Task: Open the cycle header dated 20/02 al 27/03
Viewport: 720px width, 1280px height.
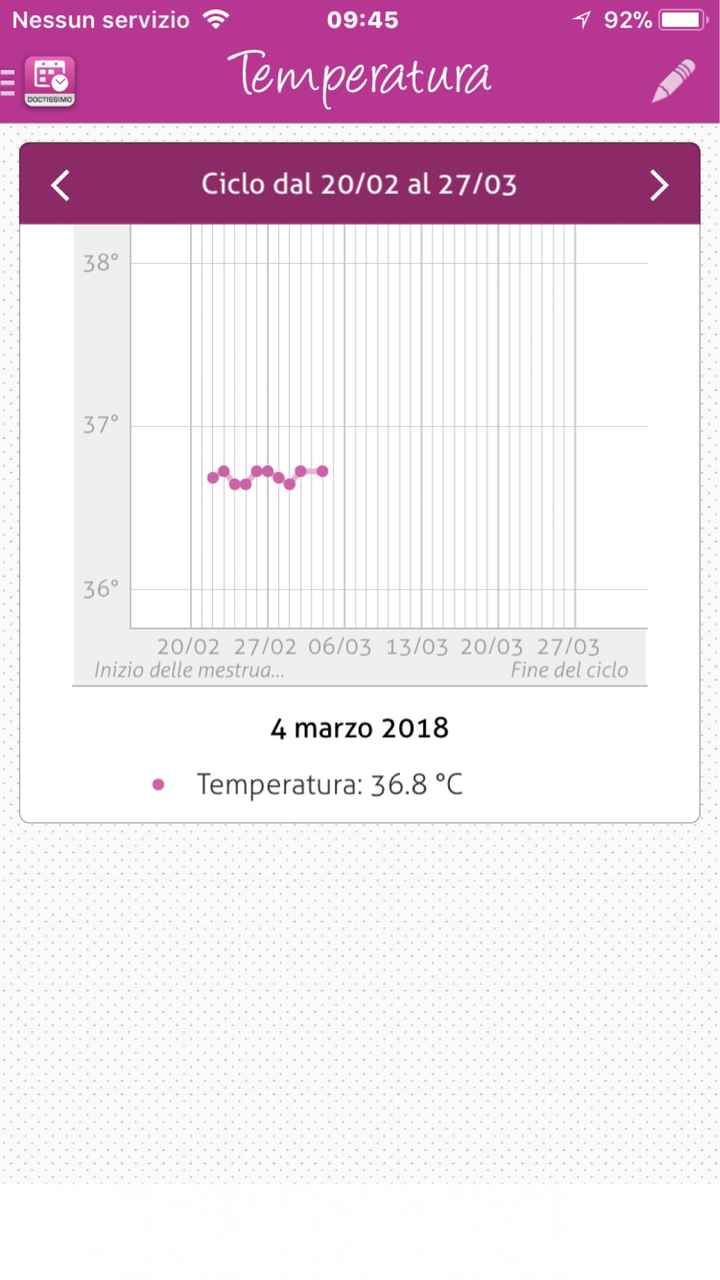Action: (x=360, y=184)
